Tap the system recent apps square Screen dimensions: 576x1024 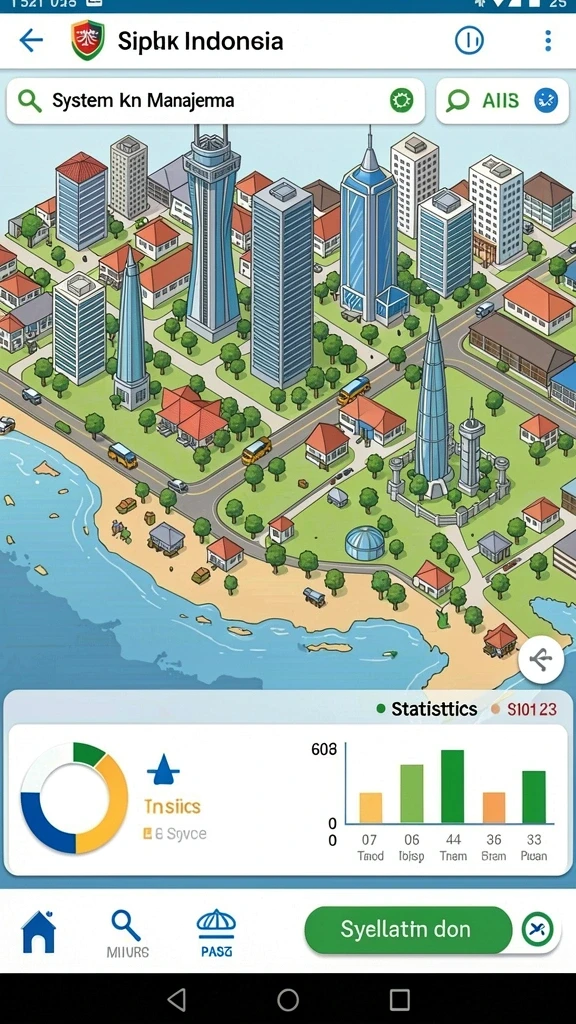click(400, 999)
